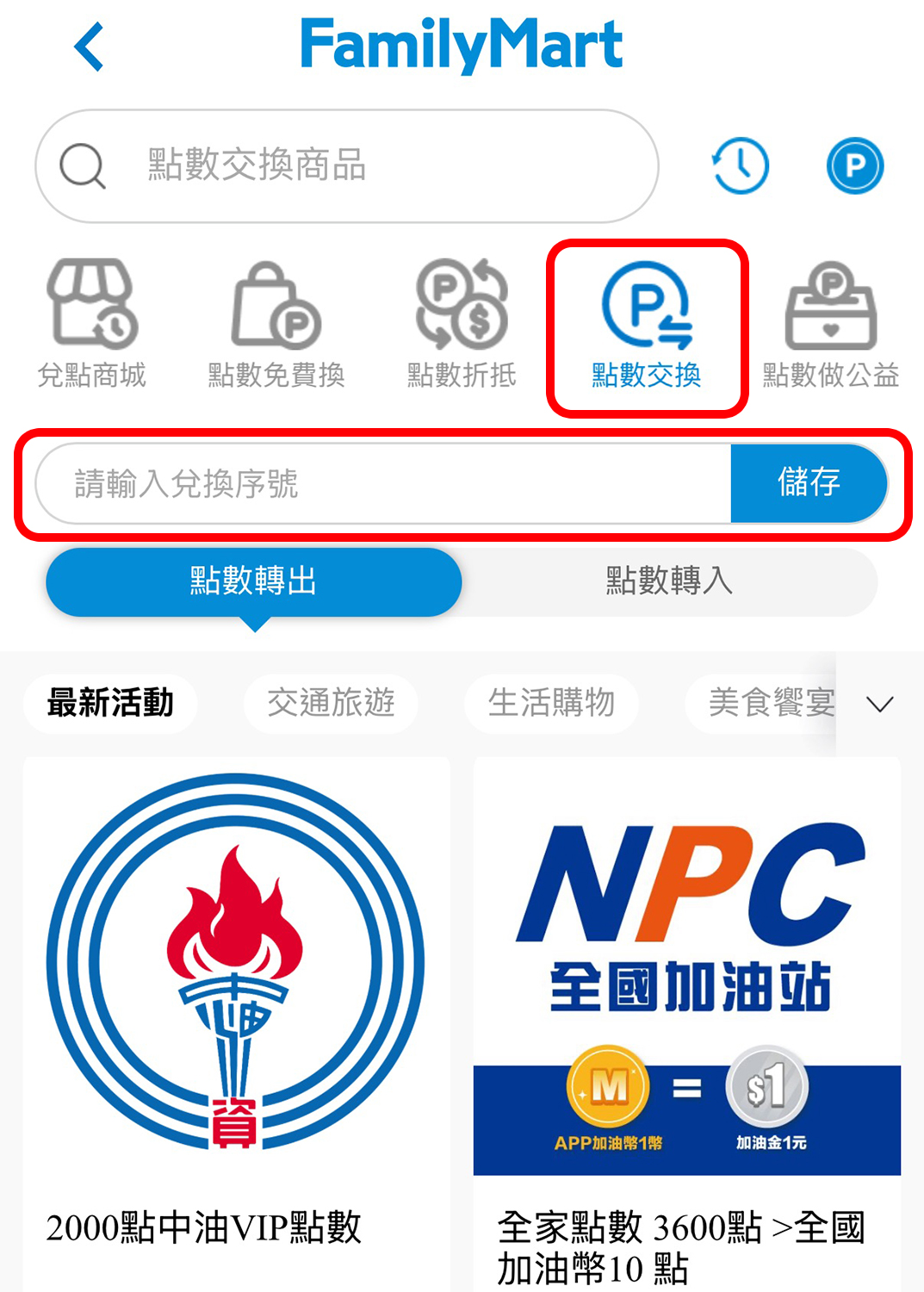924x1292 pixels.
Task: Switch to 點數轉入 tab
Action: point(669,581)
